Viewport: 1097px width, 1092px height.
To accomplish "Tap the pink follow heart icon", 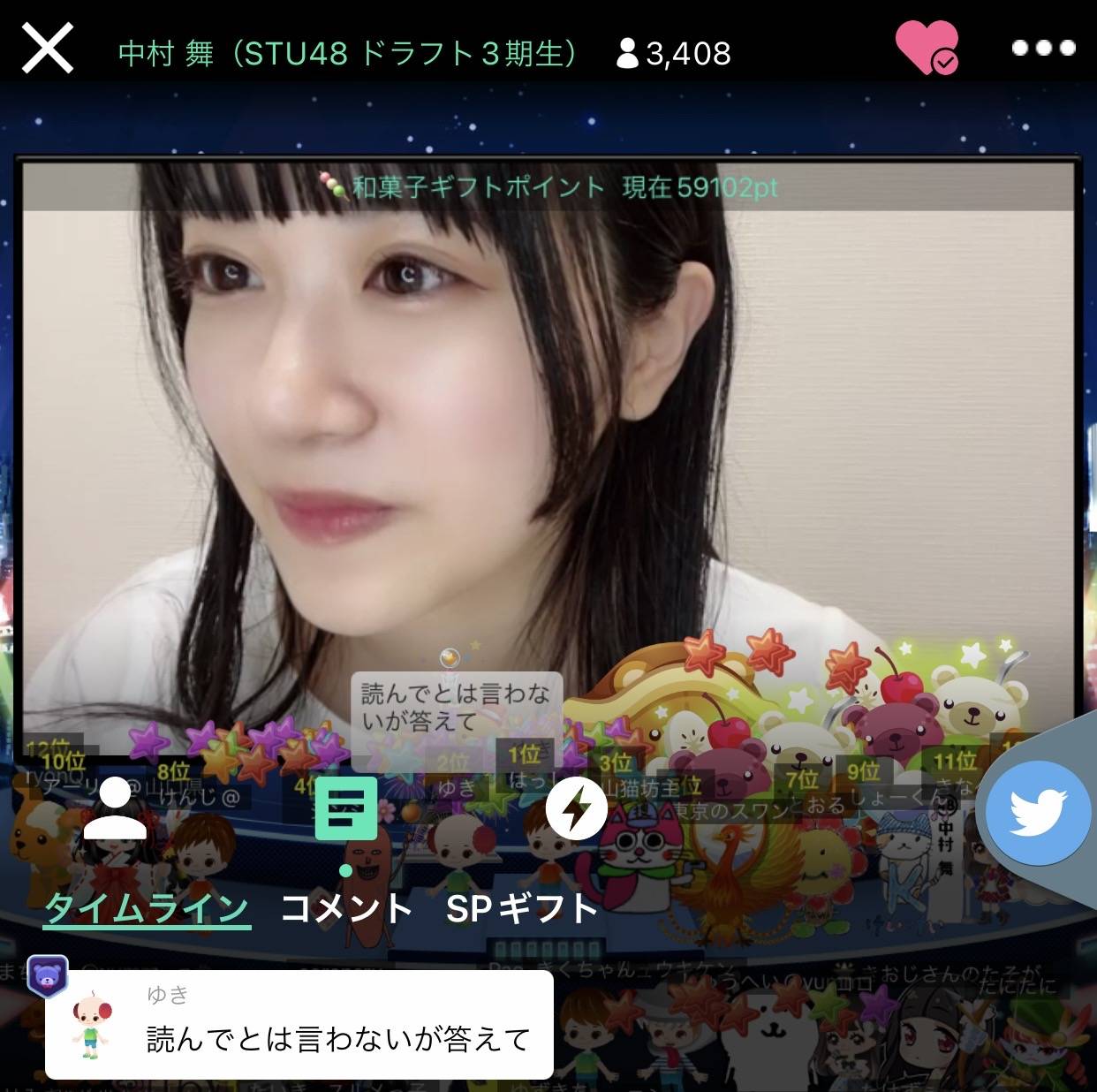I will 927,48.
